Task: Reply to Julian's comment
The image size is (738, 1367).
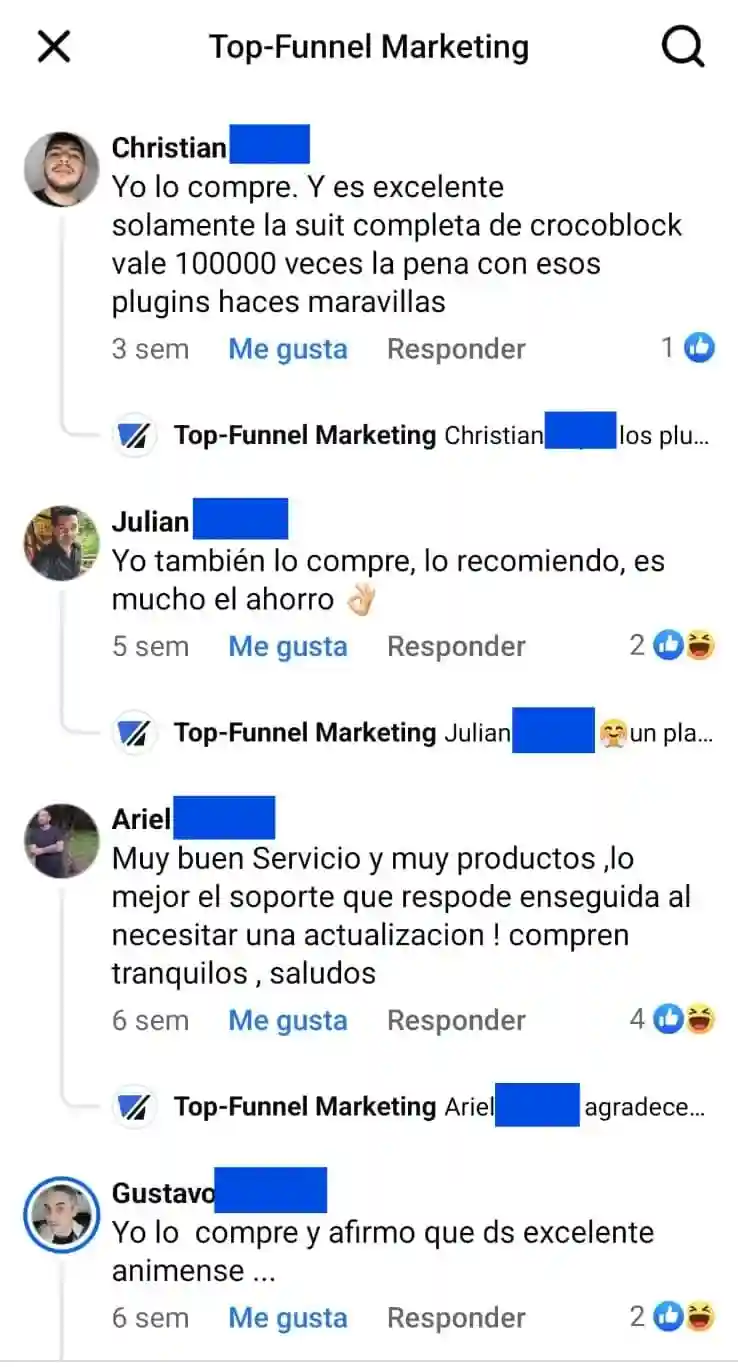Action: coord(456,646)
